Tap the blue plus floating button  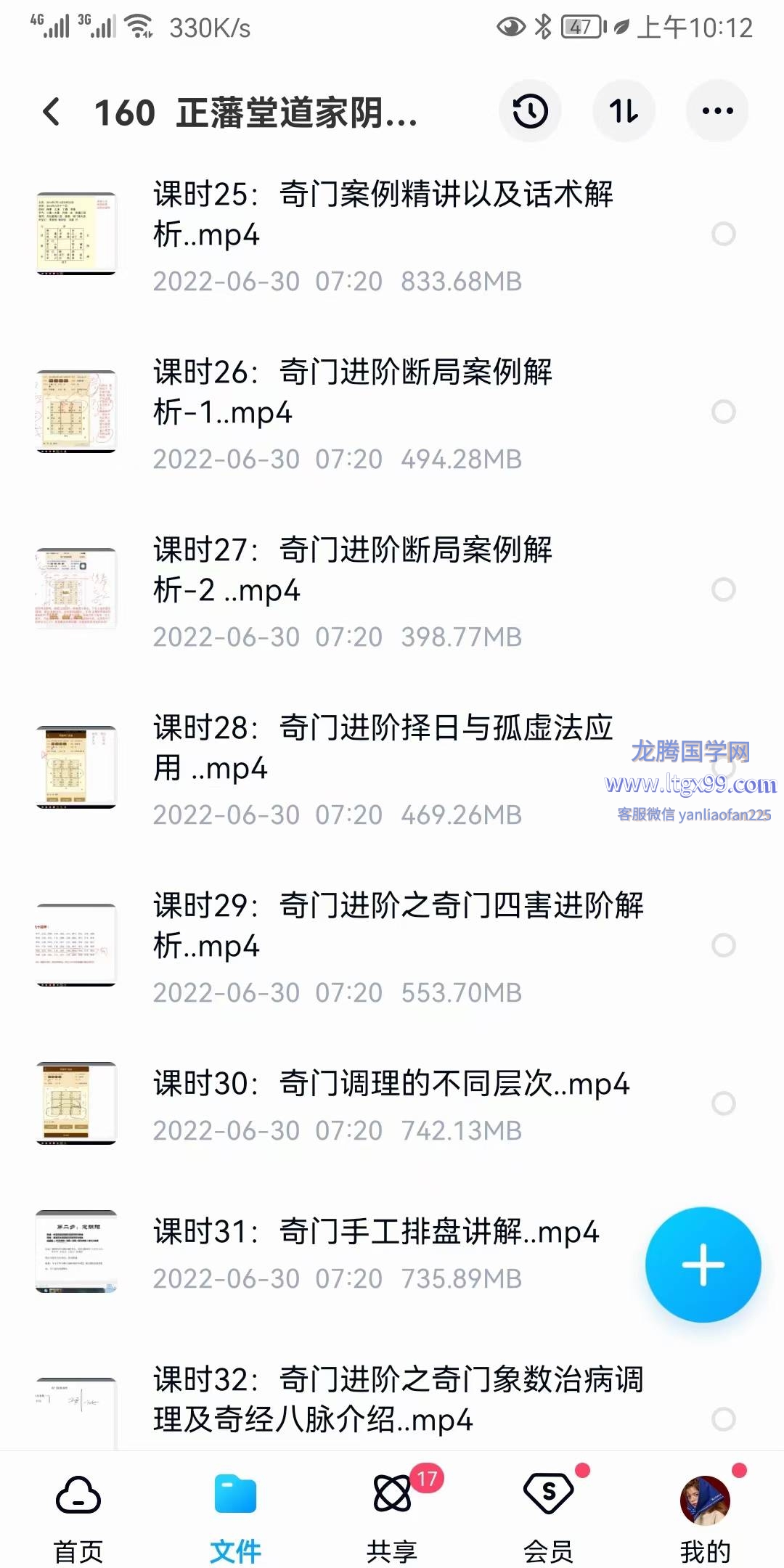703,1265
